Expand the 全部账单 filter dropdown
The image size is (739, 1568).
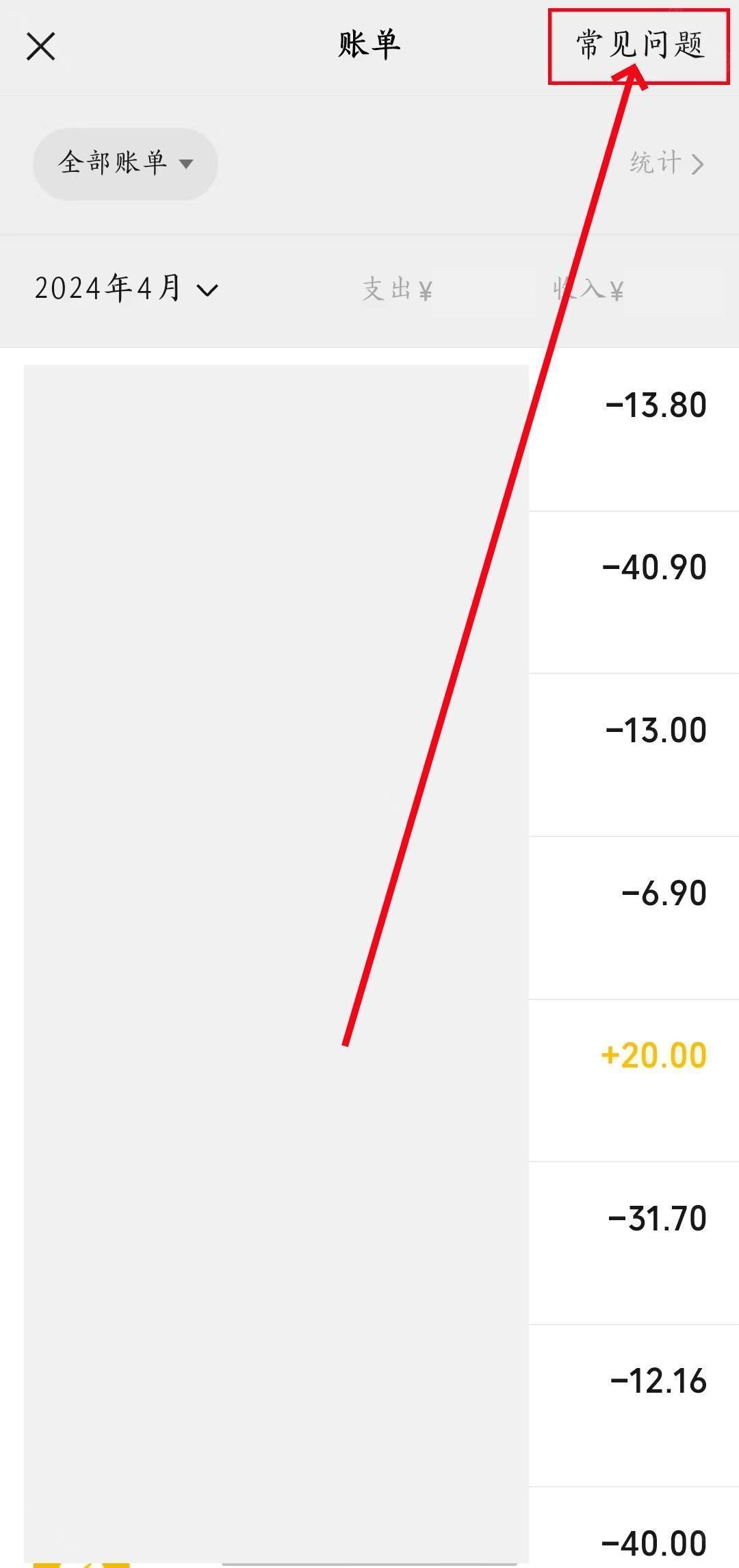pyautogui.click(x=125, y=164)
